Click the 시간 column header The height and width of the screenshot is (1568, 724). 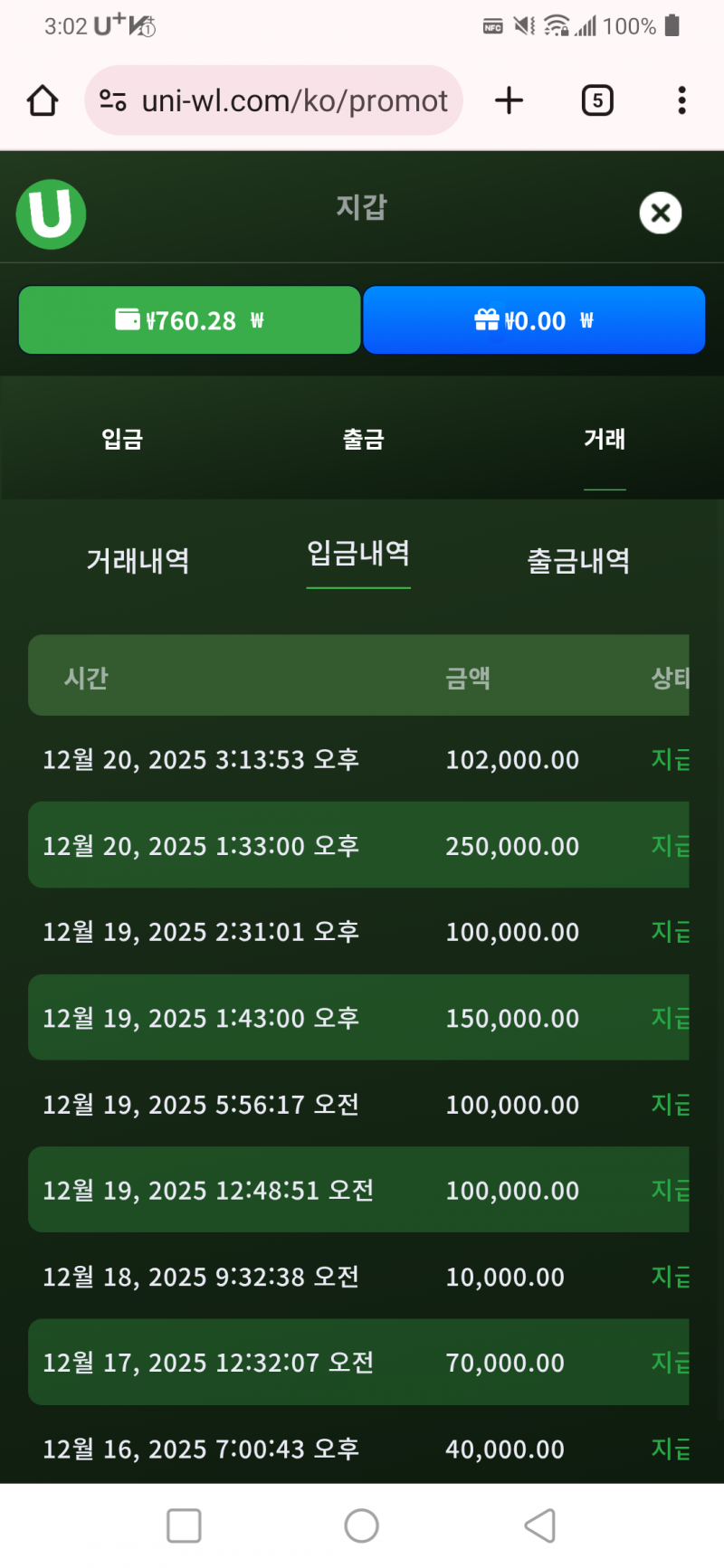86,676
